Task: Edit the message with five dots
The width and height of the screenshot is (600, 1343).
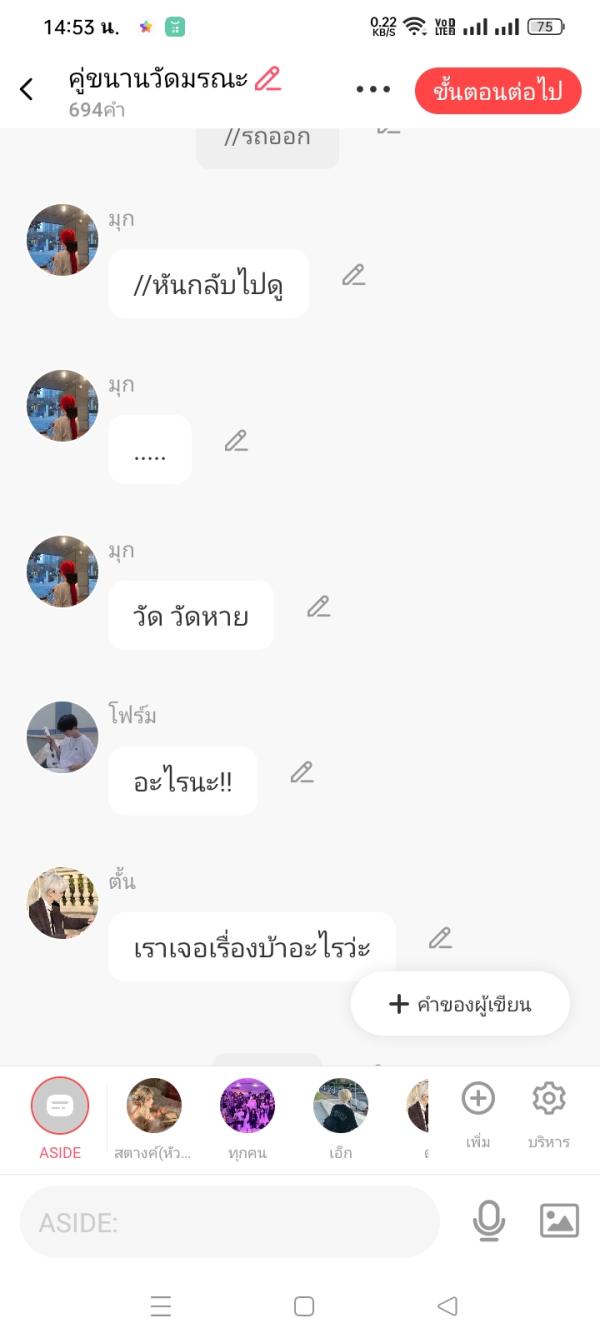Action: coord(236,441)
